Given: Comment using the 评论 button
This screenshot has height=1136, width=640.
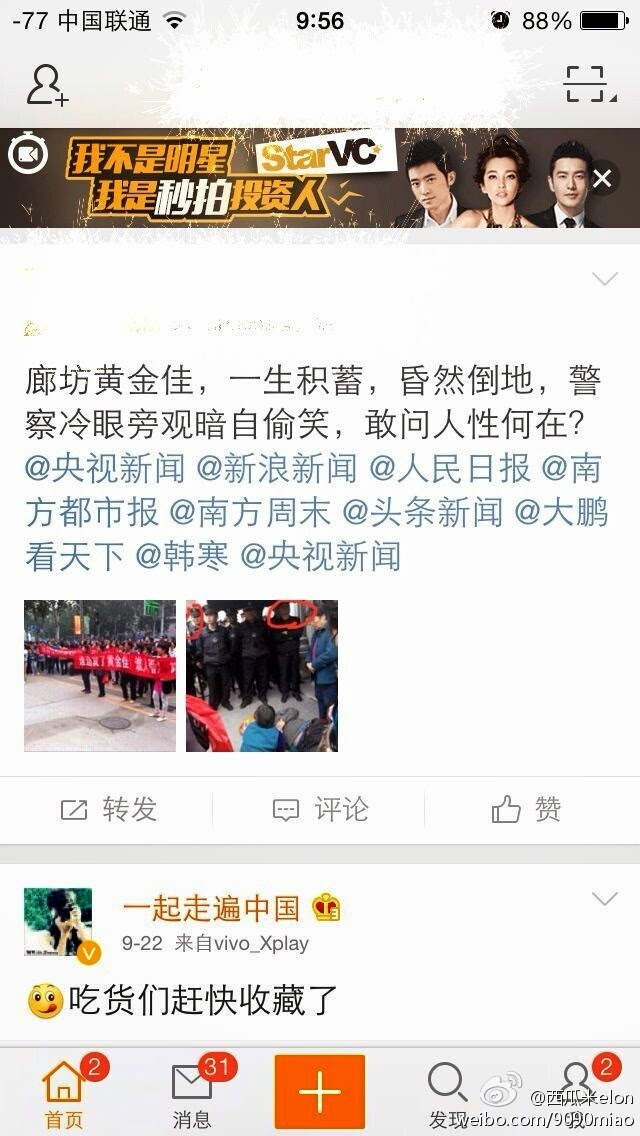Looking at the screenshot, I should pos(320,809).
